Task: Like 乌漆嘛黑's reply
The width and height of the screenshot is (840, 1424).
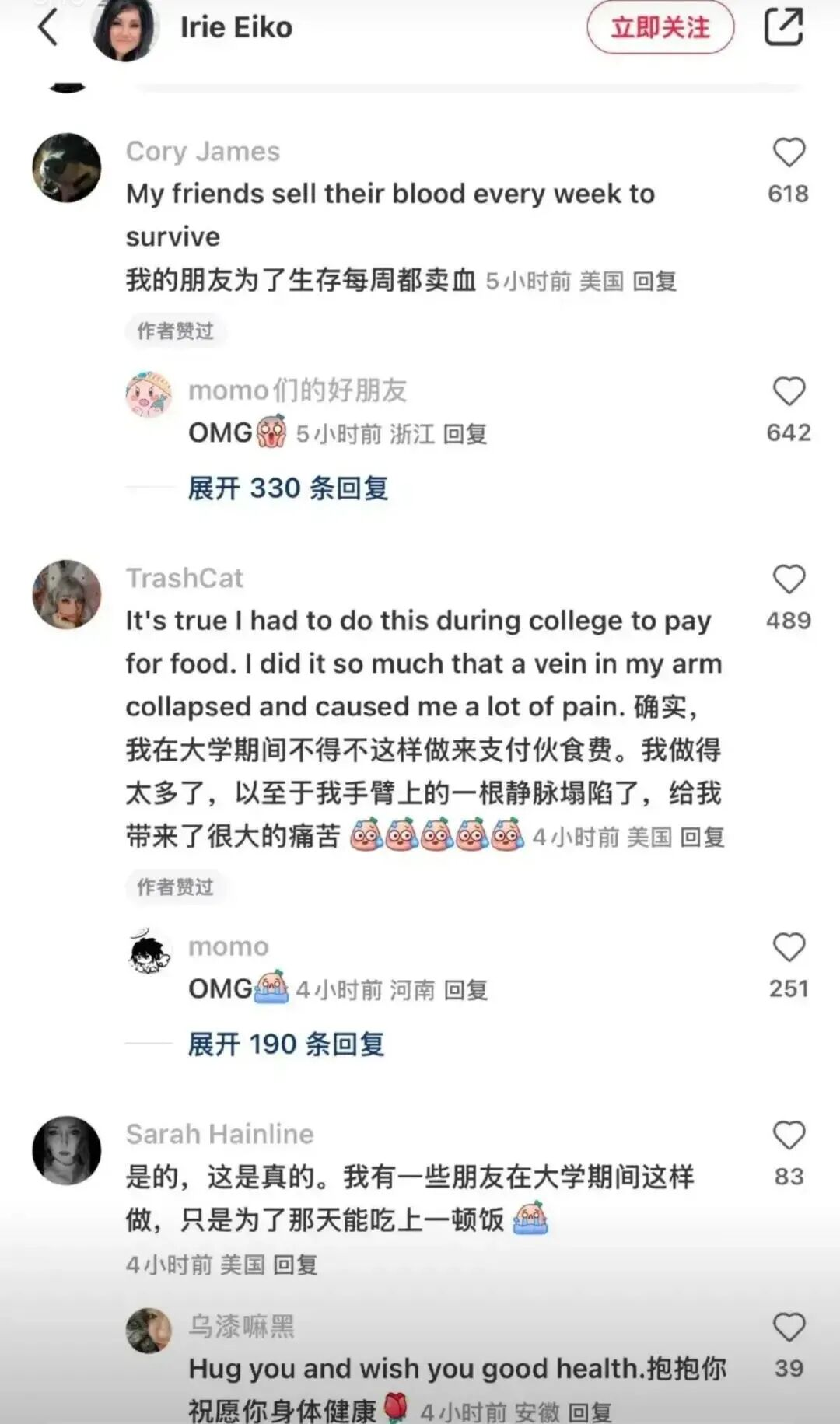Action: (x=788, y=1328)
